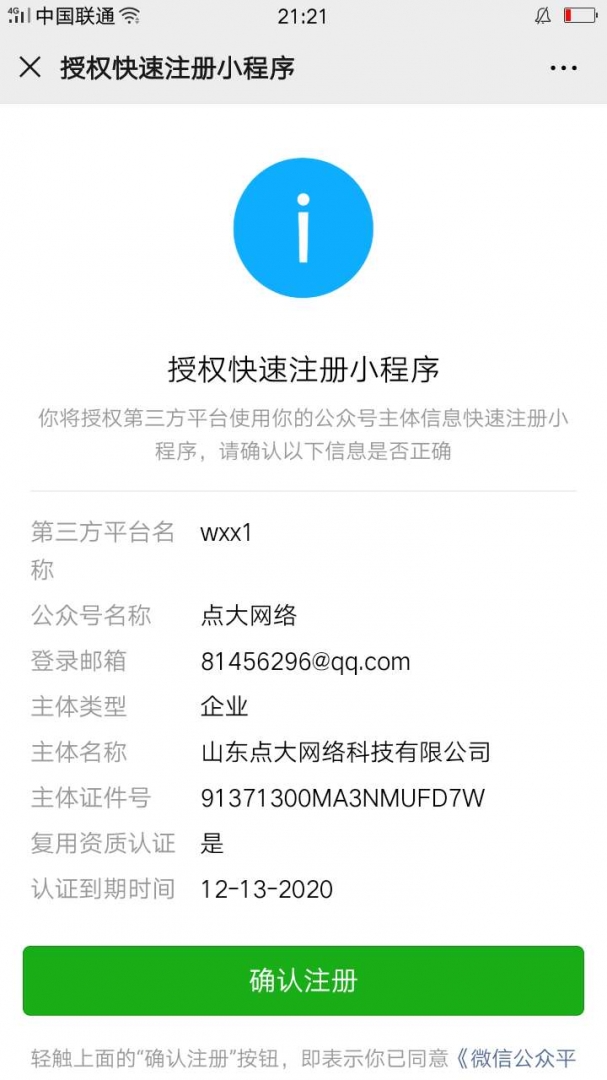Close the authorization page

(30, 68)
